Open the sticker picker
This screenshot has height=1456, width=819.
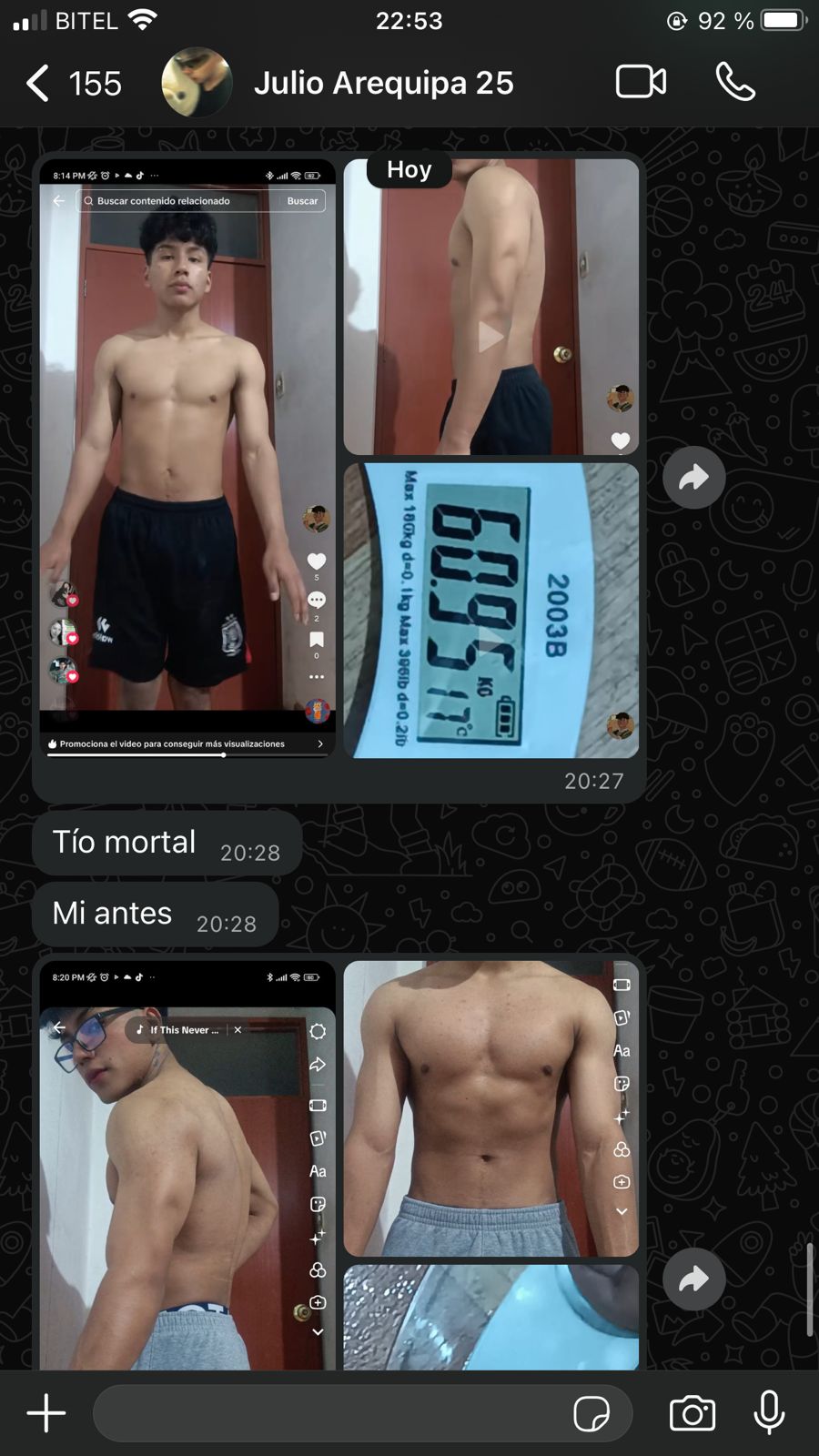(591, 1413)
